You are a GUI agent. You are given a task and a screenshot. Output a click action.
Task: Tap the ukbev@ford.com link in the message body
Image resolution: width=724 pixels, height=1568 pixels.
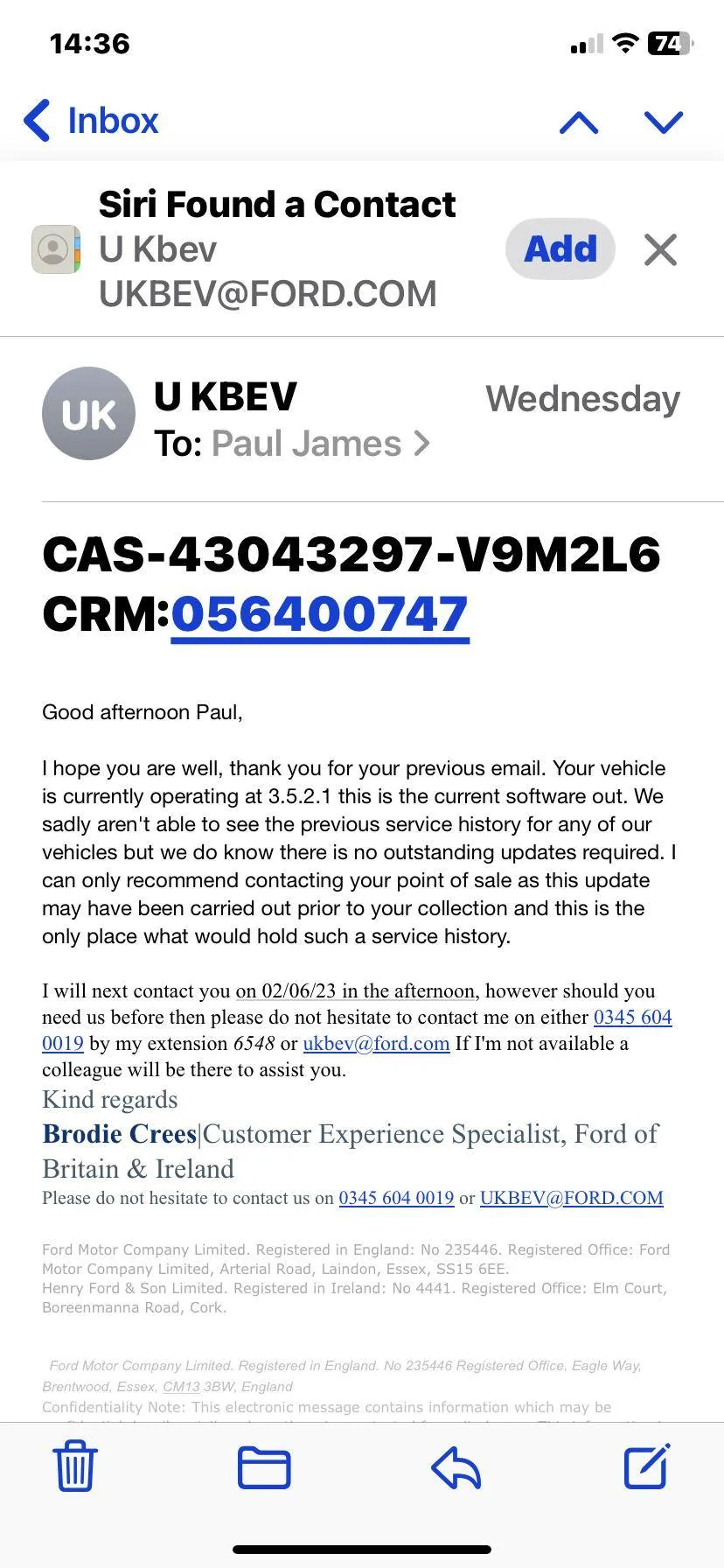click(376, 1044)
